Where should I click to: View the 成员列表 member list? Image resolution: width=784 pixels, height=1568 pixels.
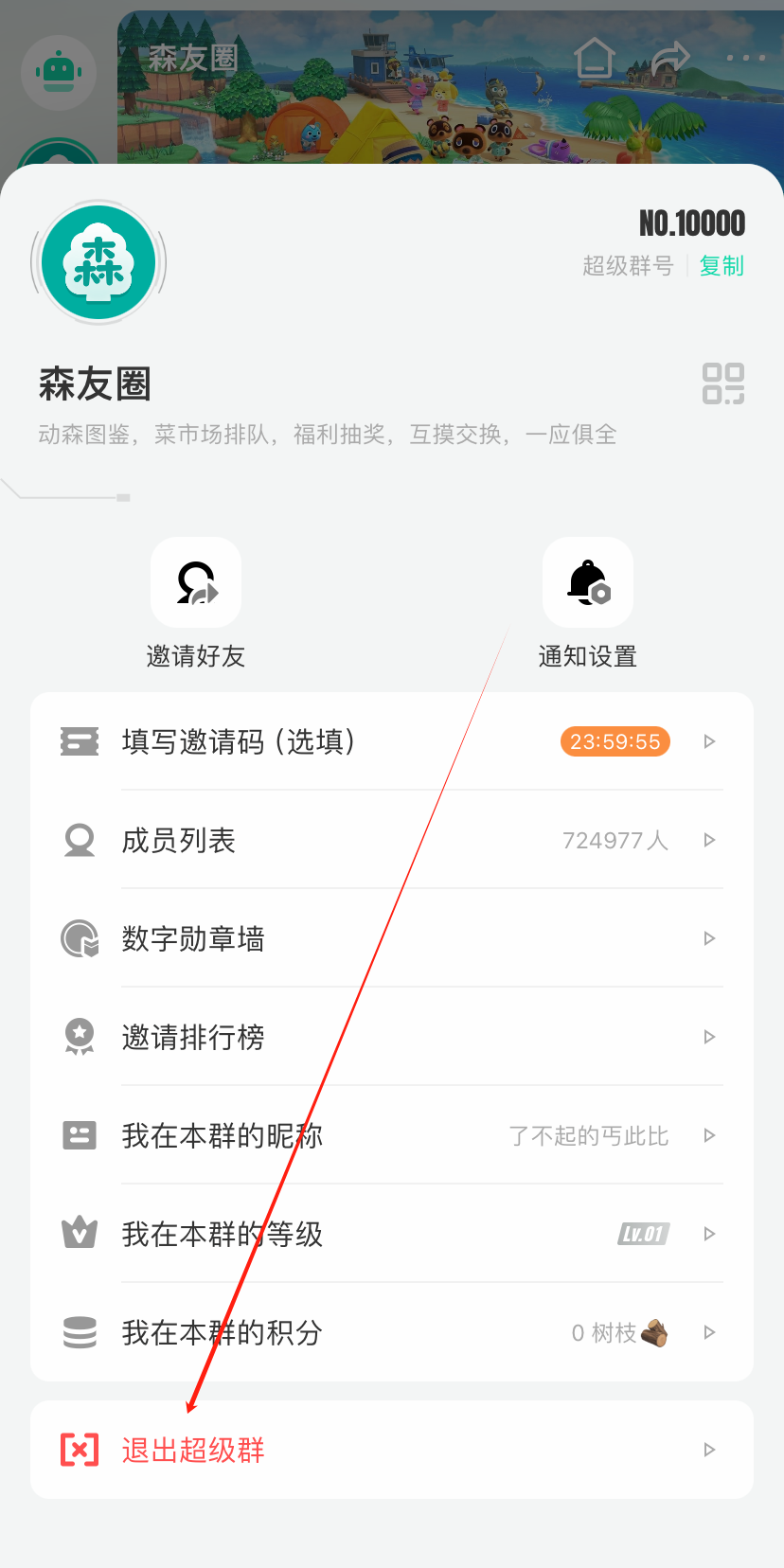click(392, 840)
